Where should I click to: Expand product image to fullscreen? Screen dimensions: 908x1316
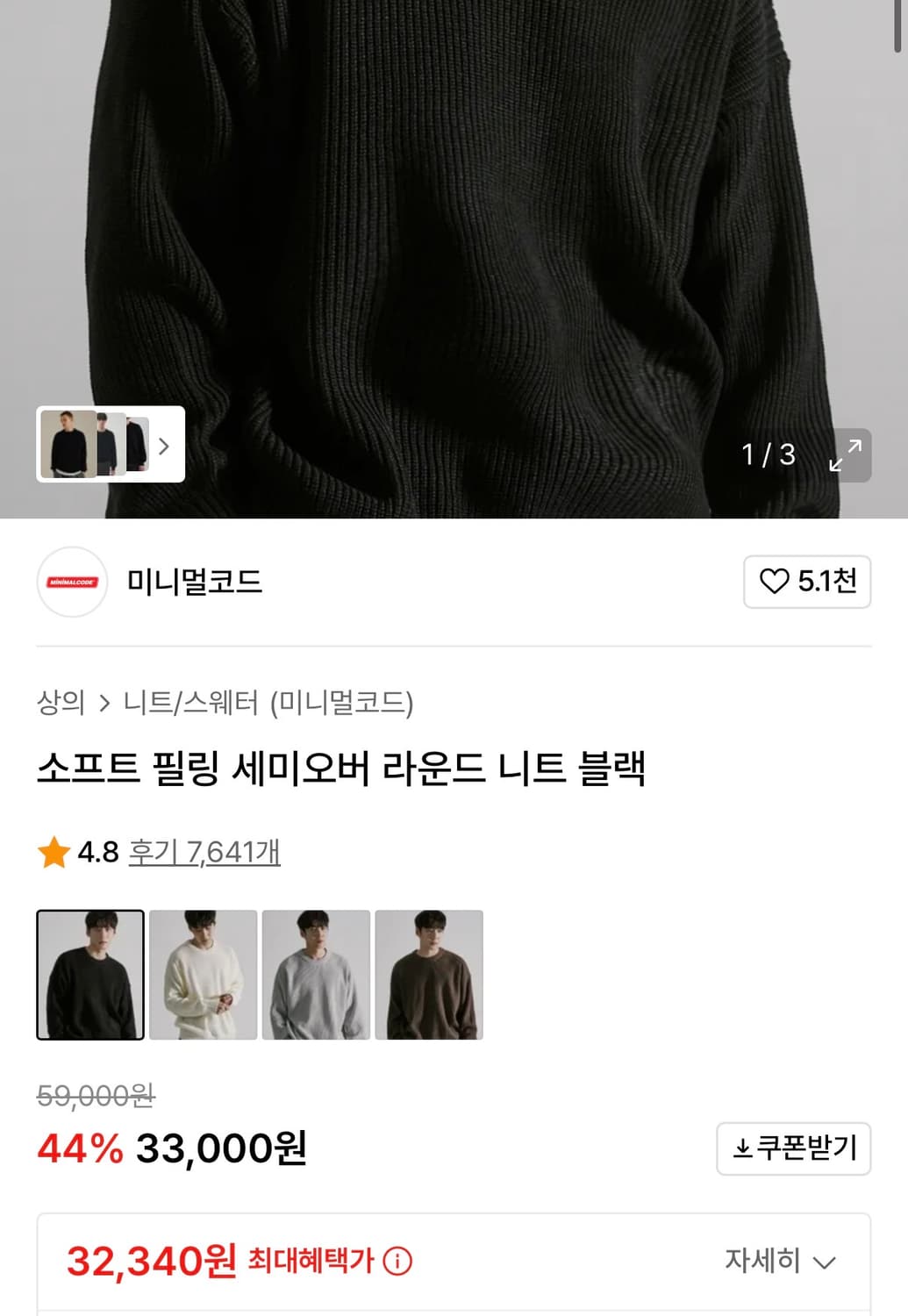coord(844,455)
